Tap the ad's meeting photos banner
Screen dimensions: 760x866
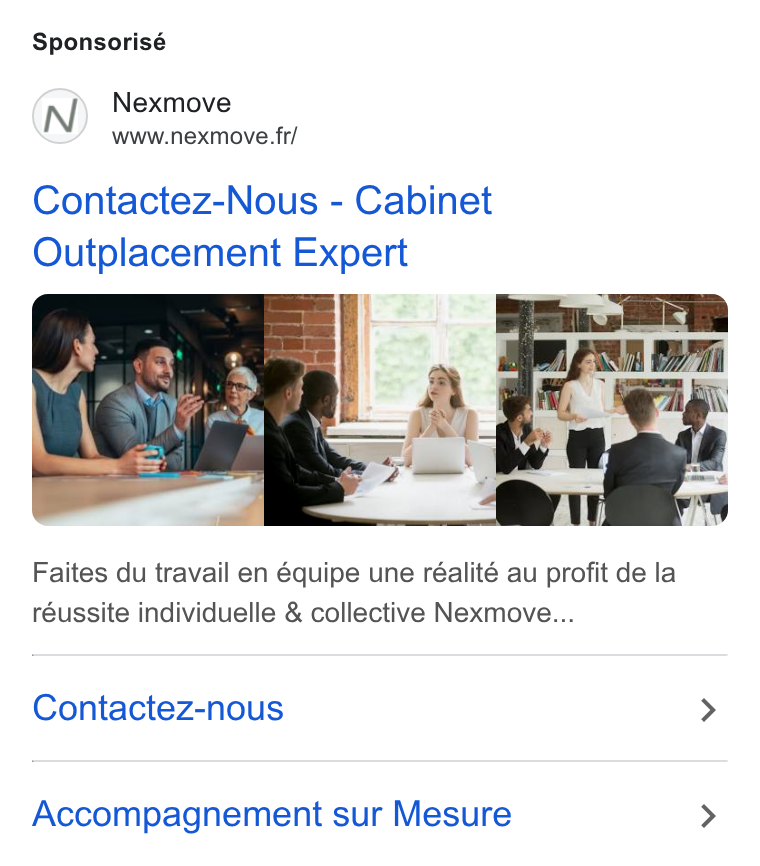pos(379,410)
